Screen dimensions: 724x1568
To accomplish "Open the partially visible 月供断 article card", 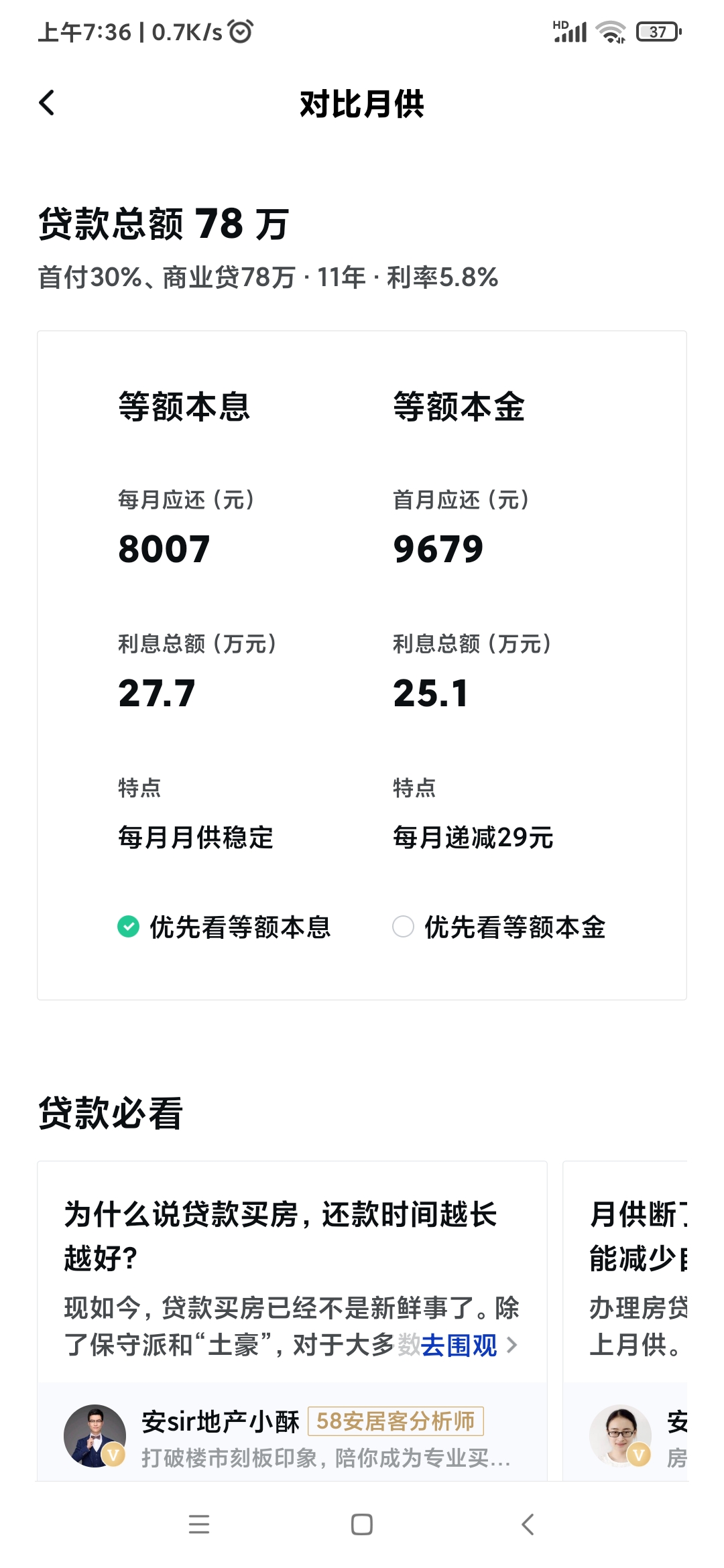I will click(625, 1320).
